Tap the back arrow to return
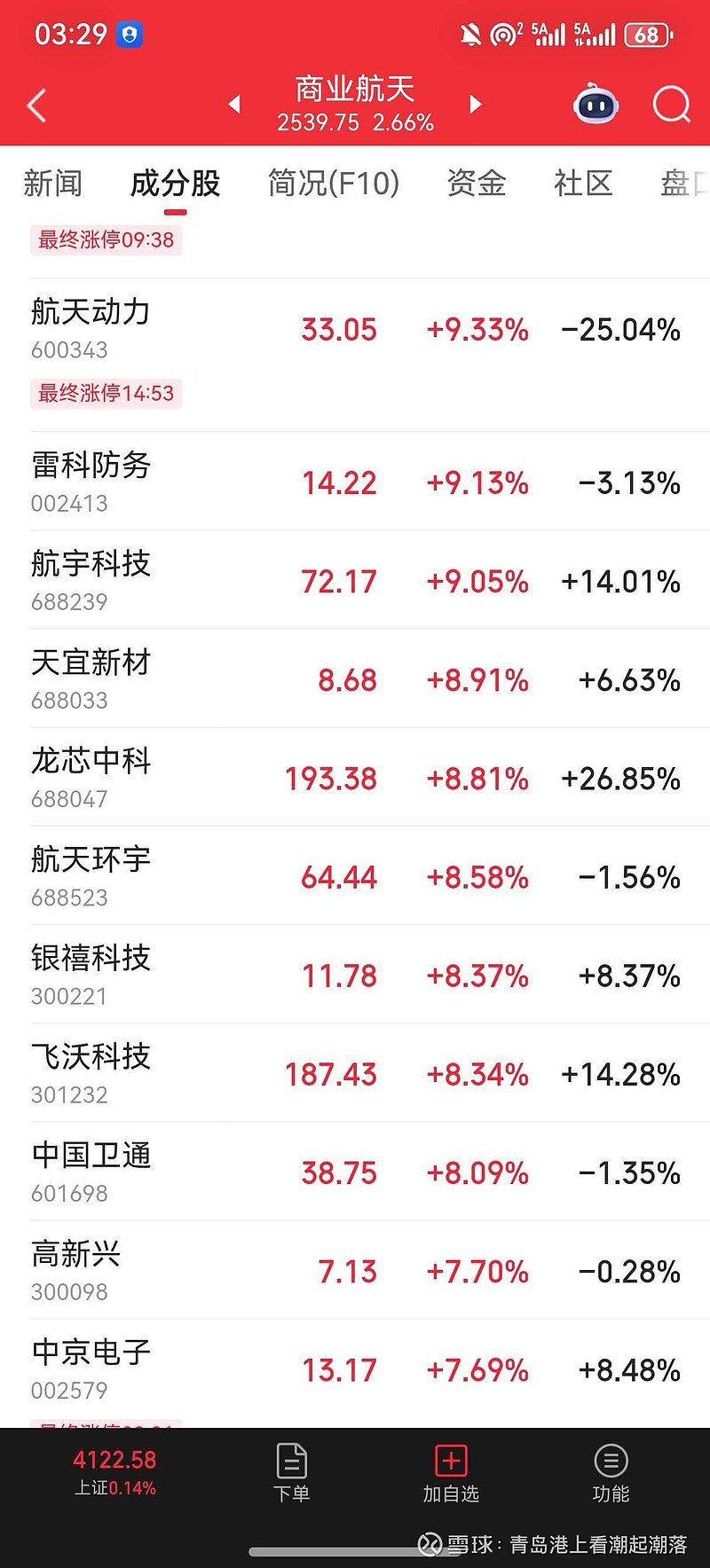Screen dimensions: 710x1568 tap(35, 104)
